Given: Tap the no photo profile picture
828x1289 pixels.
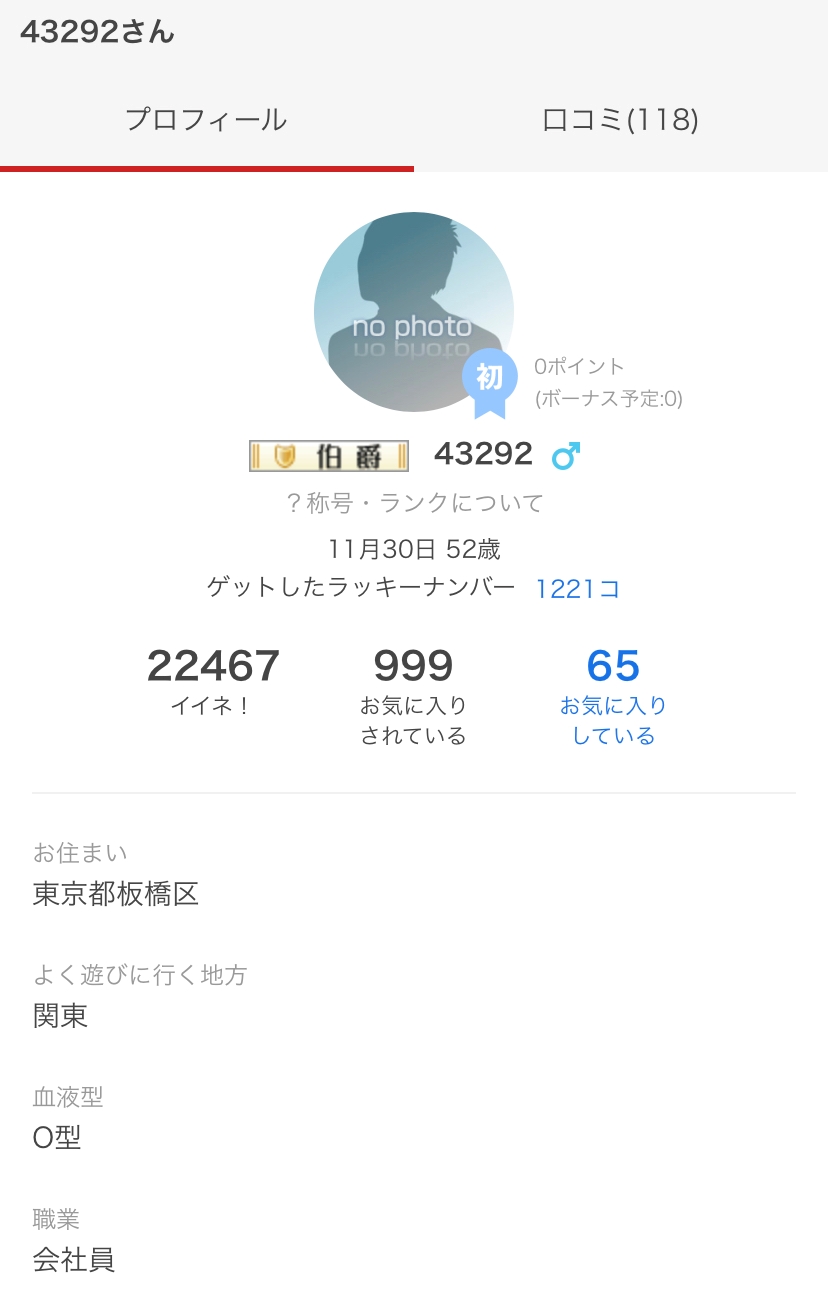Looking at the screenshot, I should coord(414,312).
